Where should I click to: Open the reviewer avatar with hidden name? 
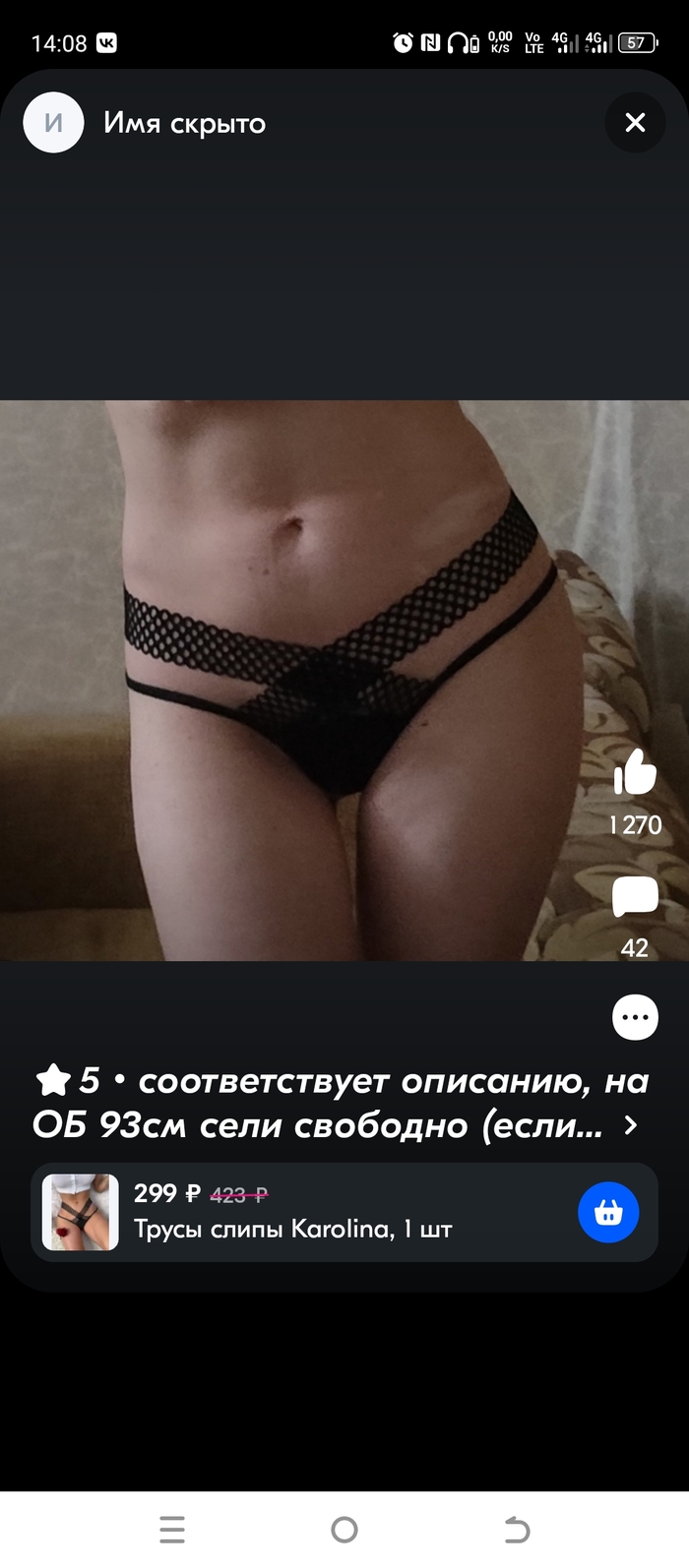coord(53,123)
